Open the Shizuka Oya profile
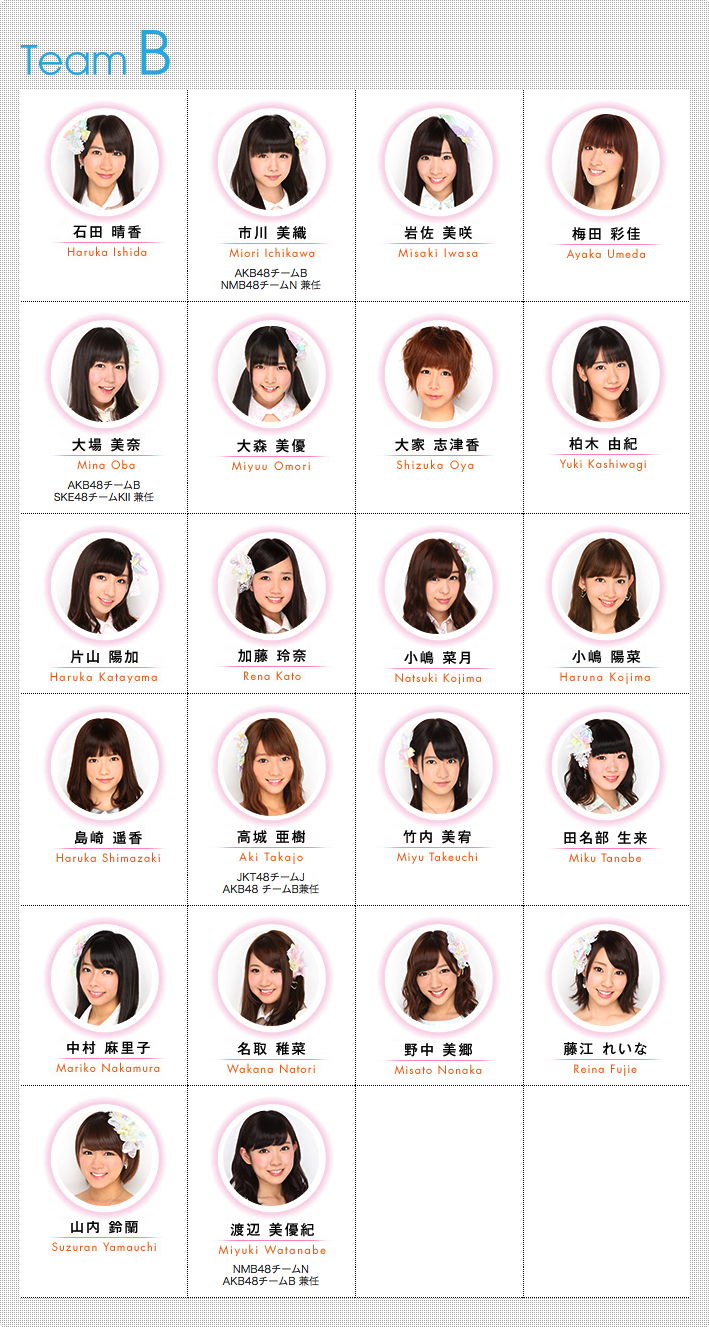The image size is (709, 1327). tap(439, 408)
